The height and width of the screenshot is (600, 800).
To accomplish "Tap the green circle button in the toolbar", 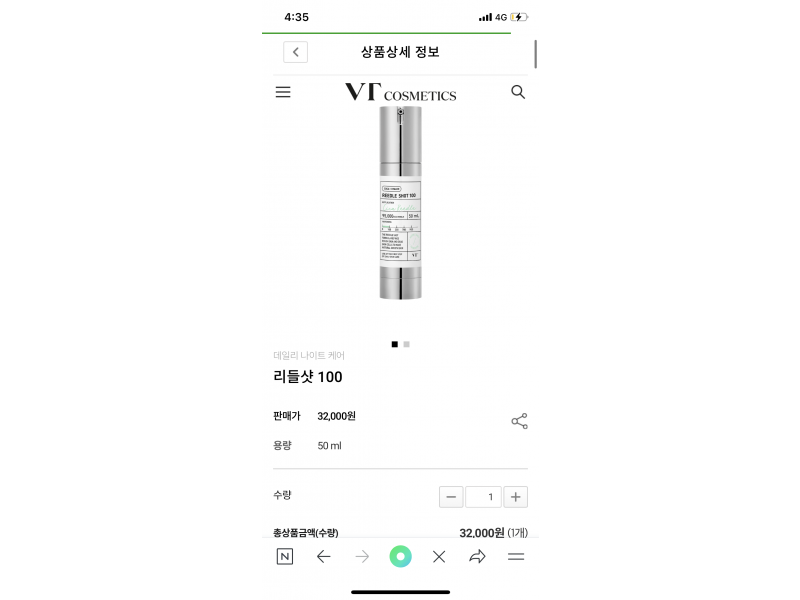I will (400, 556).
